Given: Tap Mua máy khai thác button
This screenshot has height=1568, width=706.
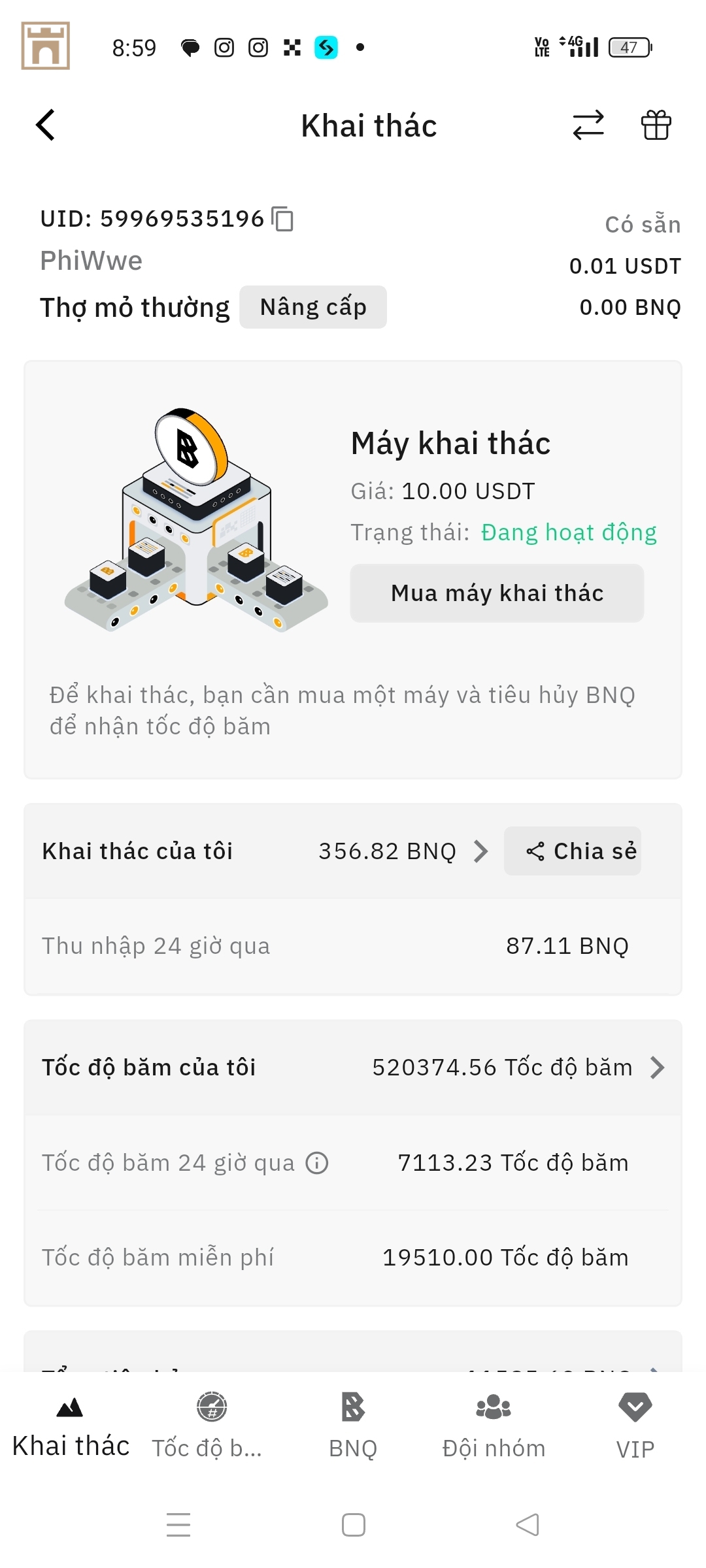Looking at the screenshot, I should [497, 593].
